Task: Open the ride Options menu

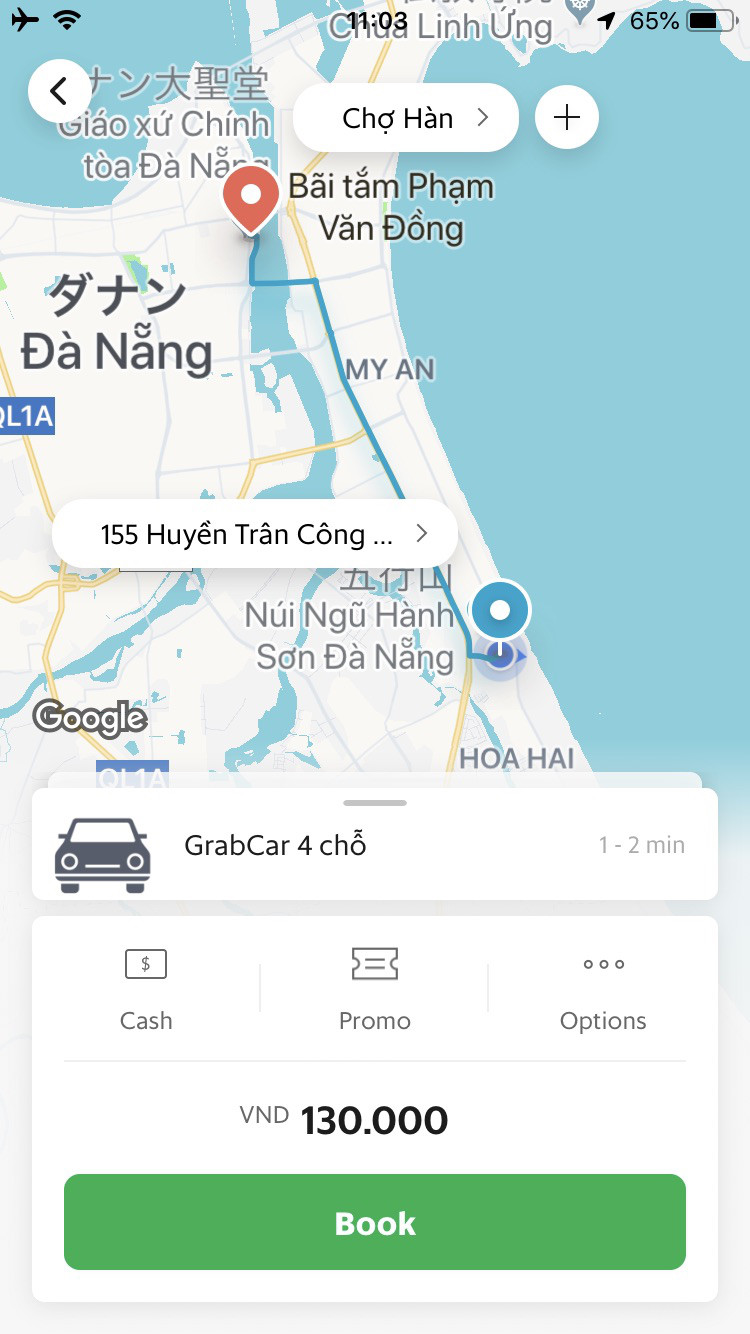Action: pyautogui.click(x=603, y=989)
